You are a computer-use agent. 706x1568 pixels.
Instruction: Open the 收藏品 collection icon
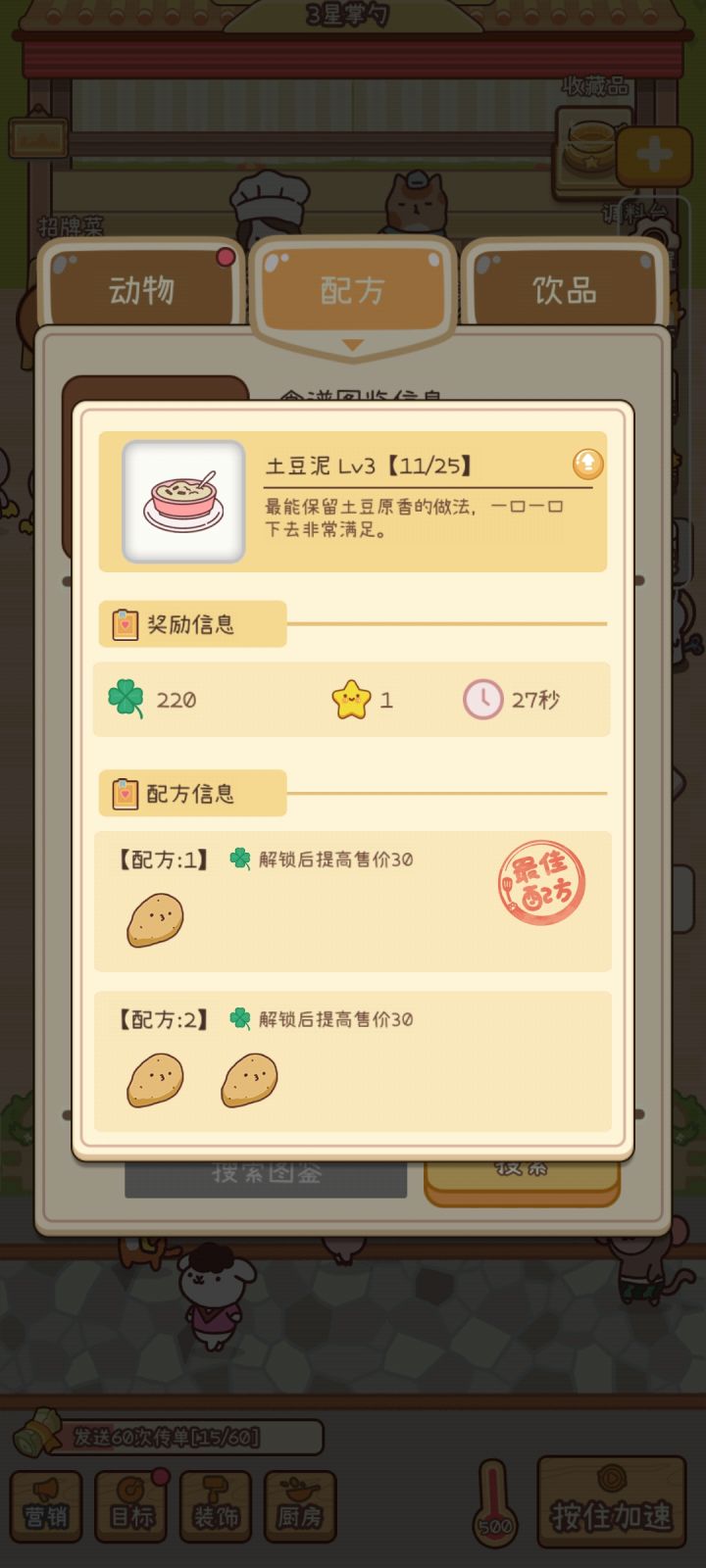point(589,147)
